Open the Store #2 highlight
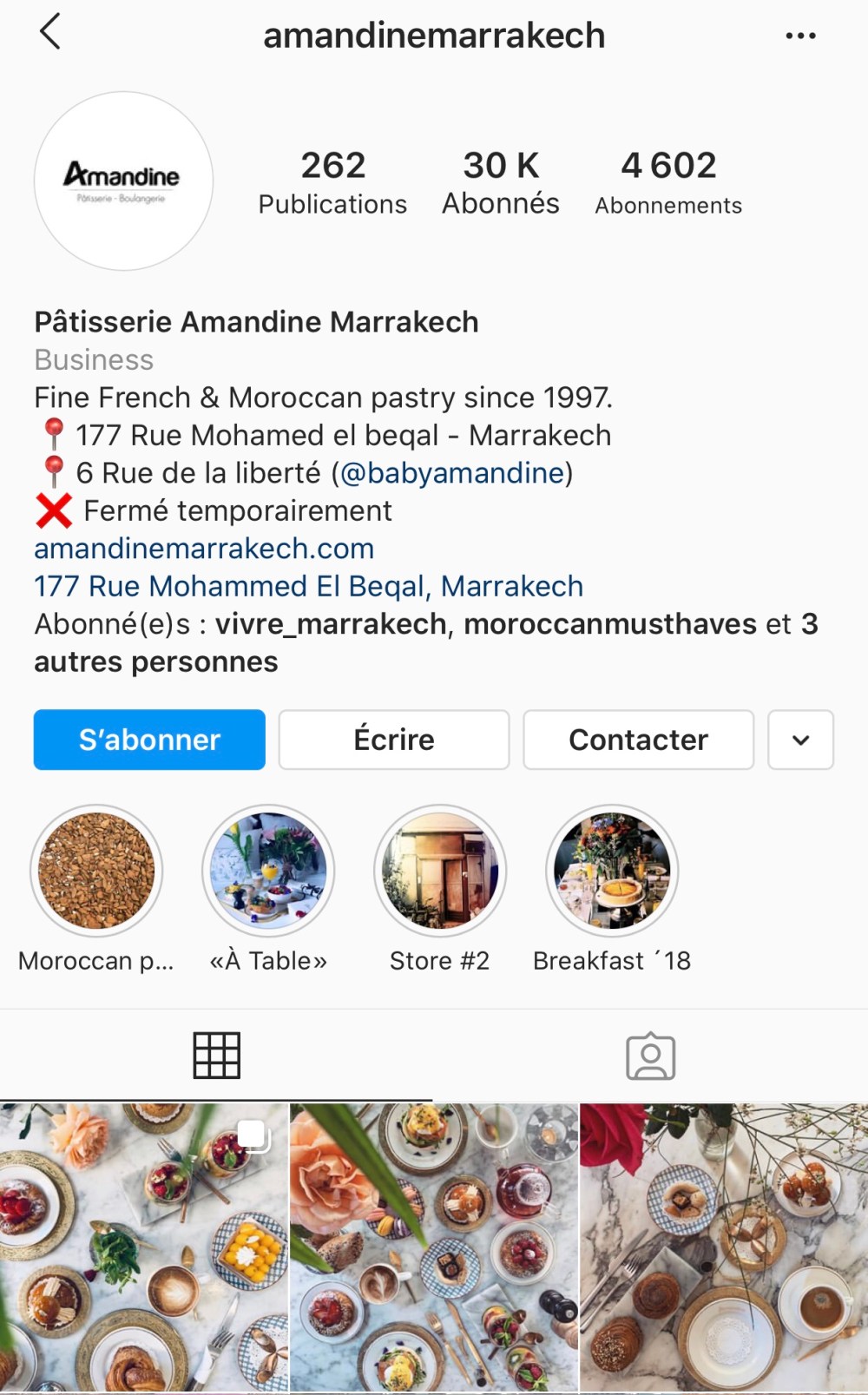This screenshot has height=1395, width=868. pos(440,871)
